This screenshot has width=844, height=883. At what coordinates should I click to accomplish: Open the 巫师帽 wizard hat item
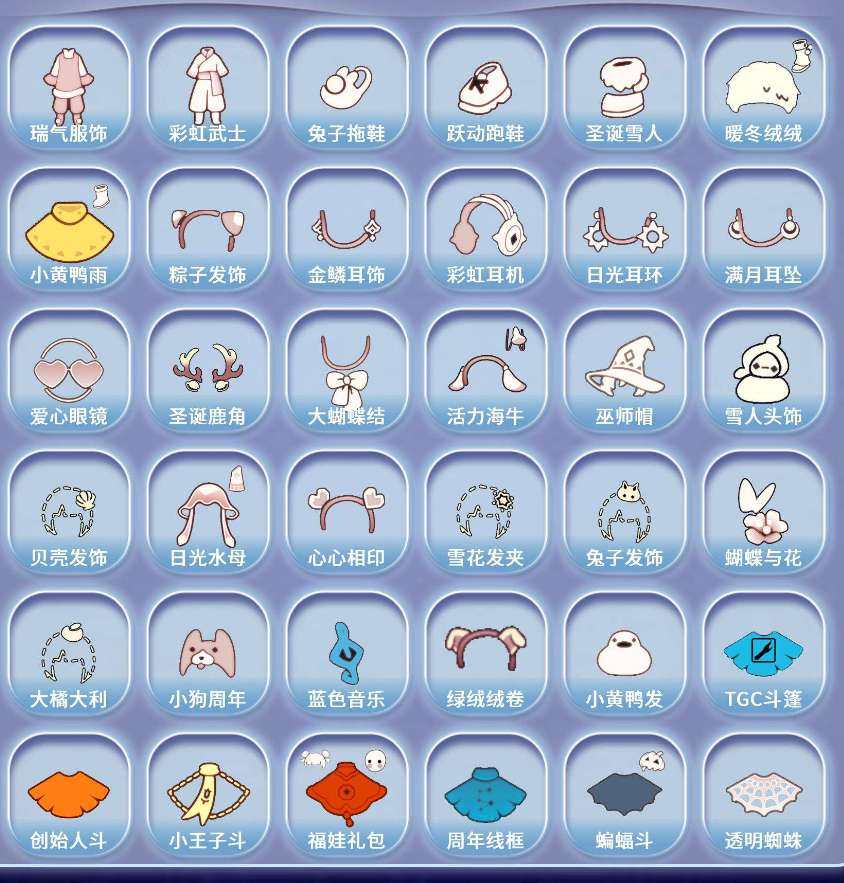coord(624,368)
